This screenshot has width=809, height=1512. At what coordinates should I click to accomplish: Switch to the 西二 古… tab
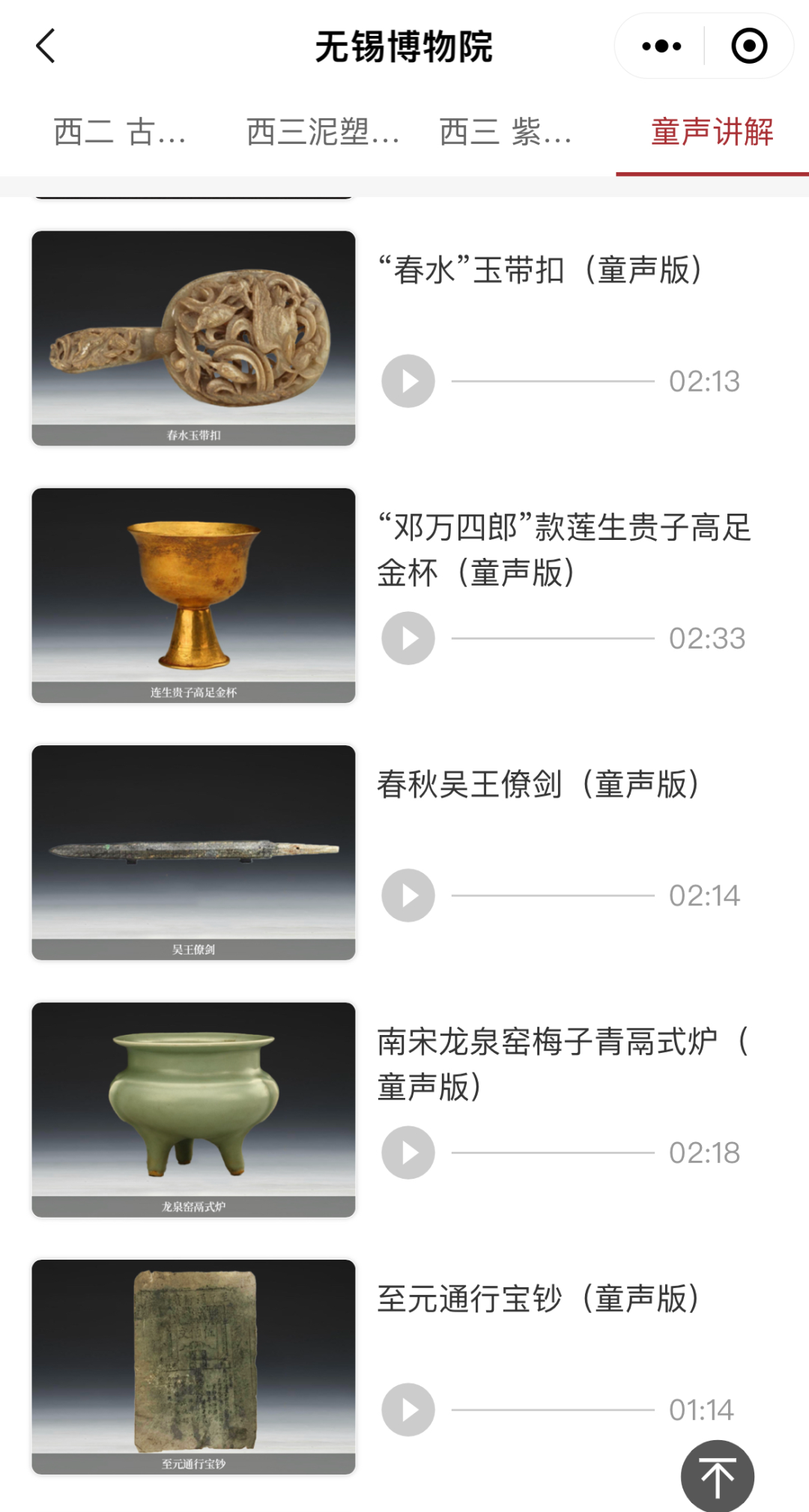pos(120,133)
